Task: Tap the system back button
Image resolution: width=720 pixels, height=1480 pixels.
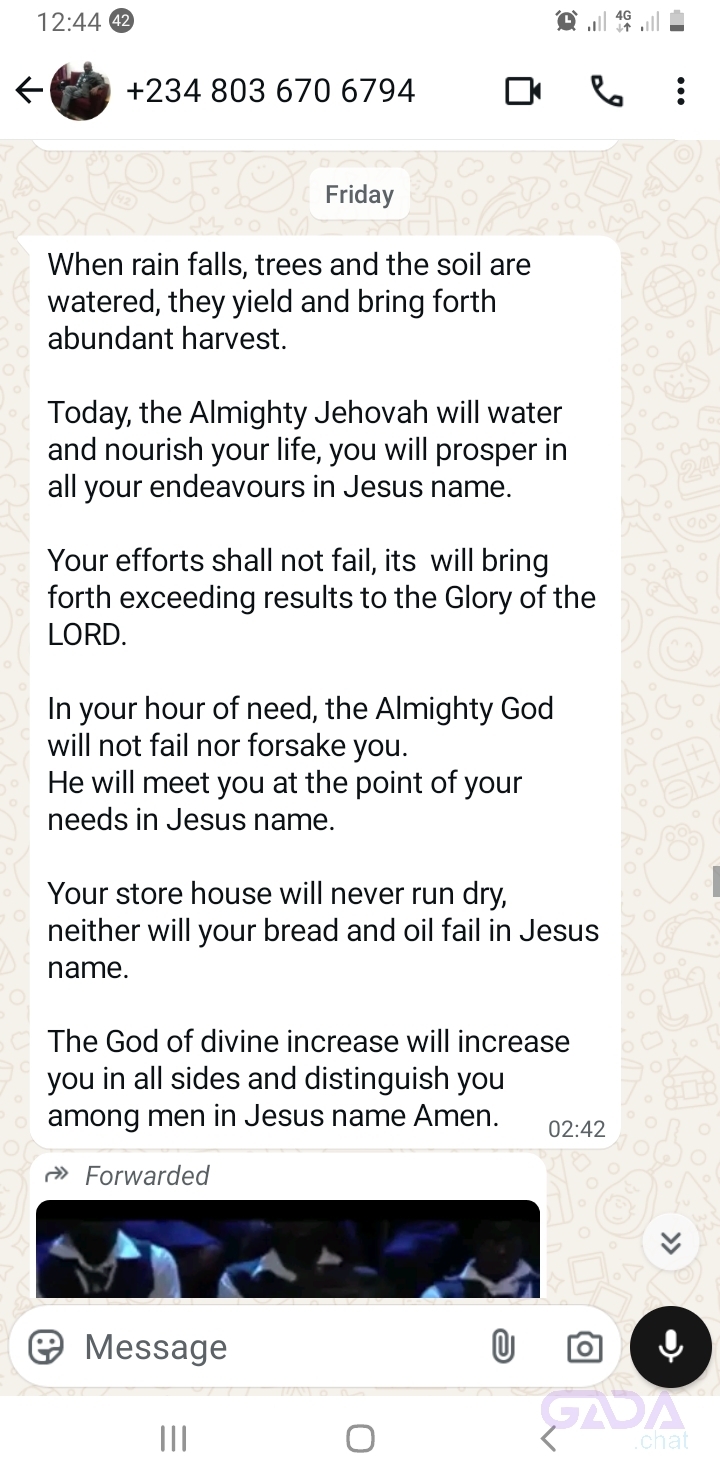Action: (x=547, y=1438)
